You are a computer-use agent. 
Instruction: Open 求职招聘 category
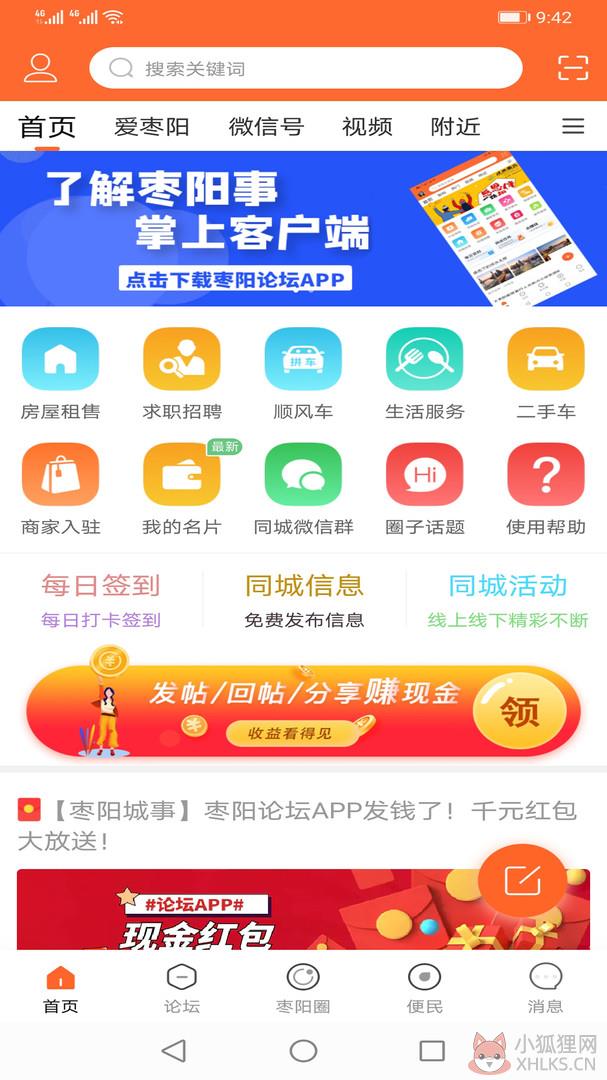(x=182, y=374)
